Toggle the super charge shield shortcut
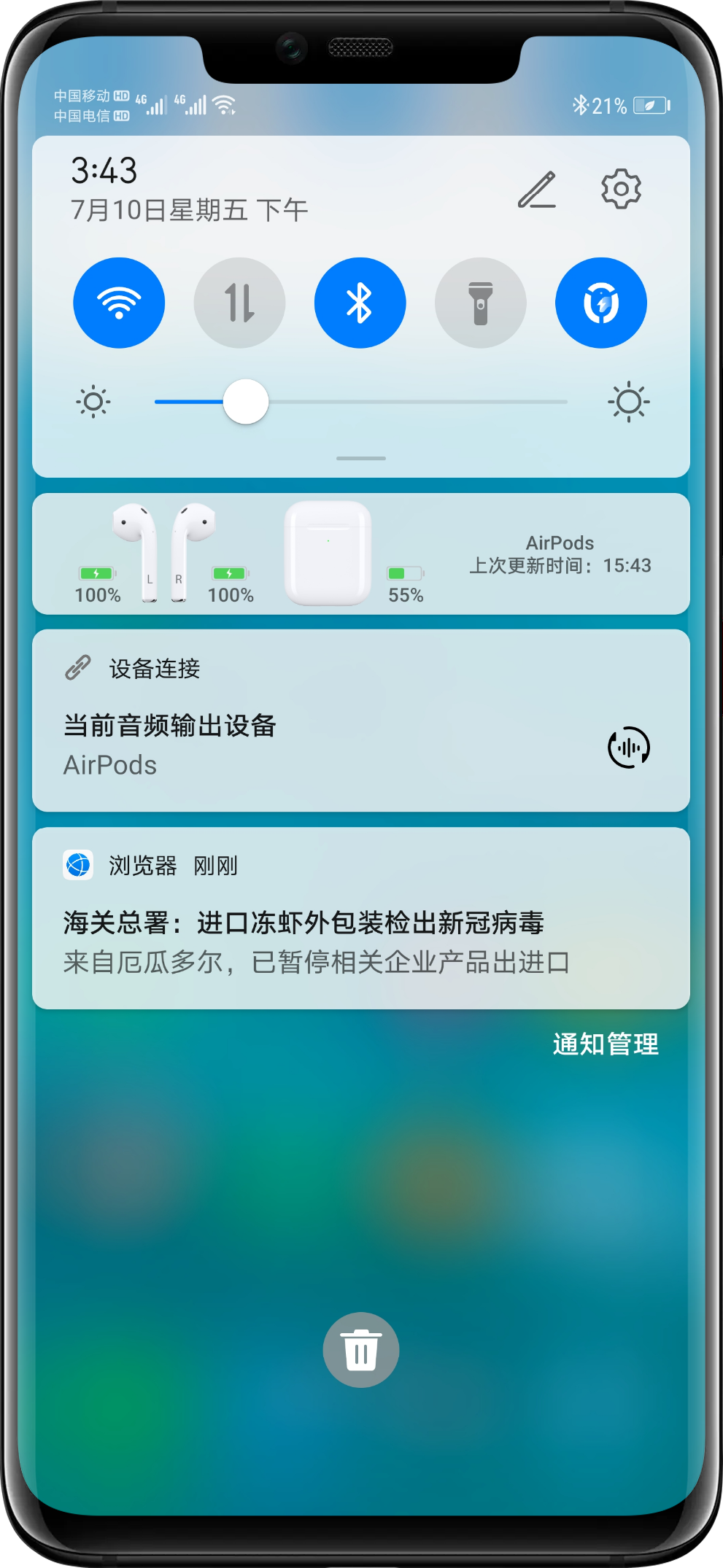Image resolution: width=723 pixels, height=1568 pixels. point(601,303)
